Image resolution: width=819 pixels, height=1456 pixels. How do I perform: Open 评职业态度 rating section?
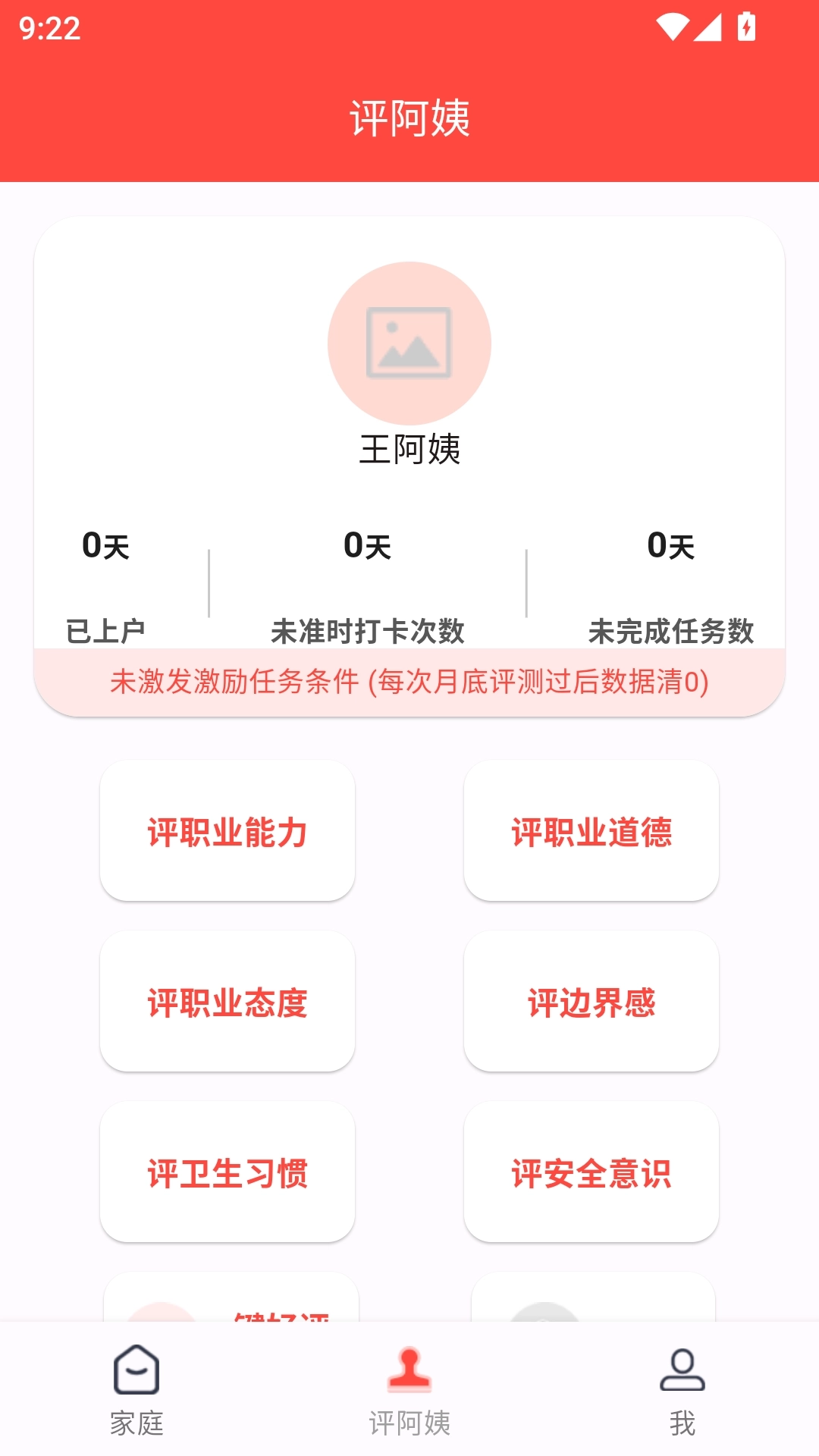[x=227, y=1003]
